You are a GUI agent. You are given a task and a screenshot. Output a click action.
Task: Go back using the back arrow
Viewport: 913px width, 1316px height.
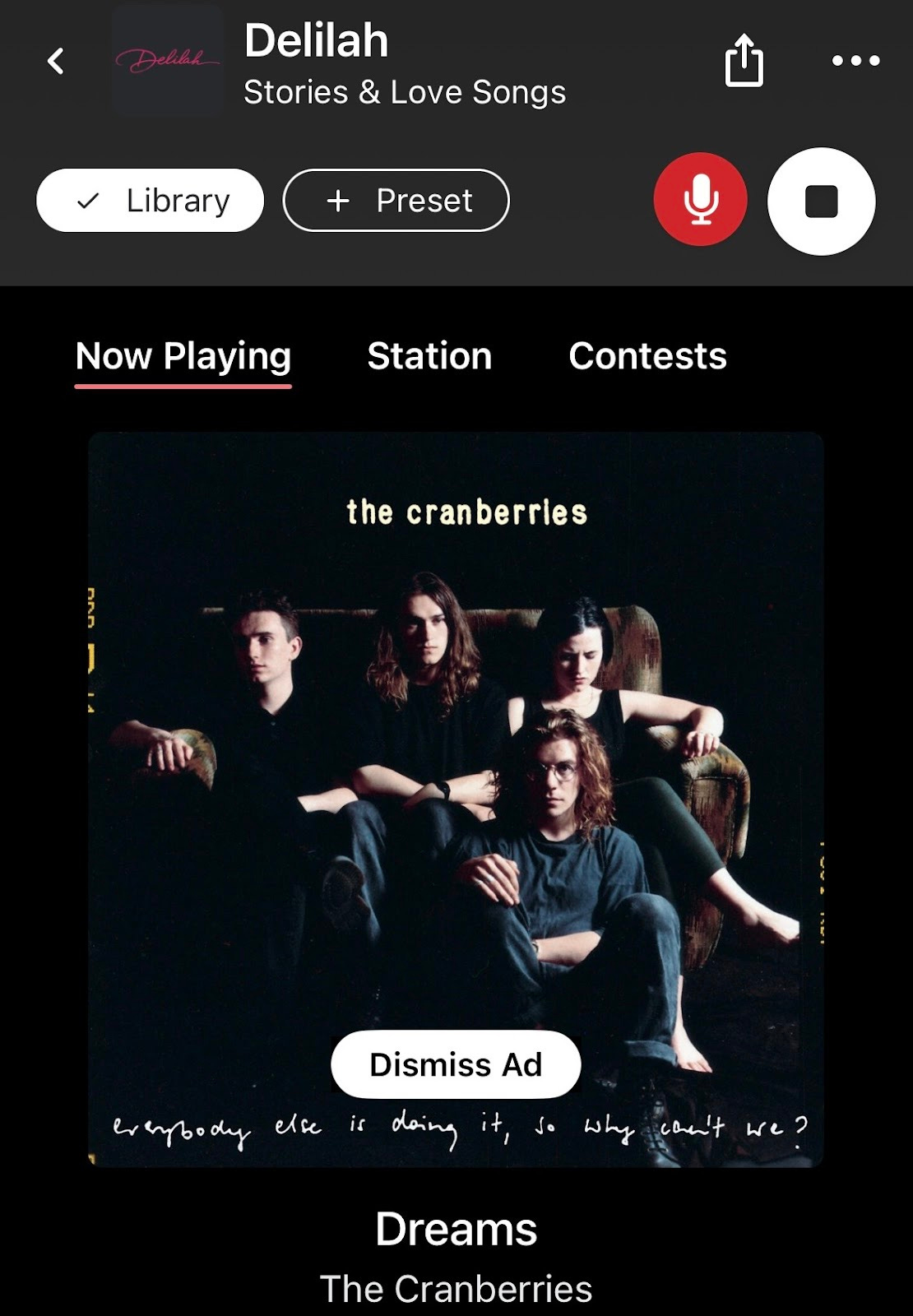[56, 61]
